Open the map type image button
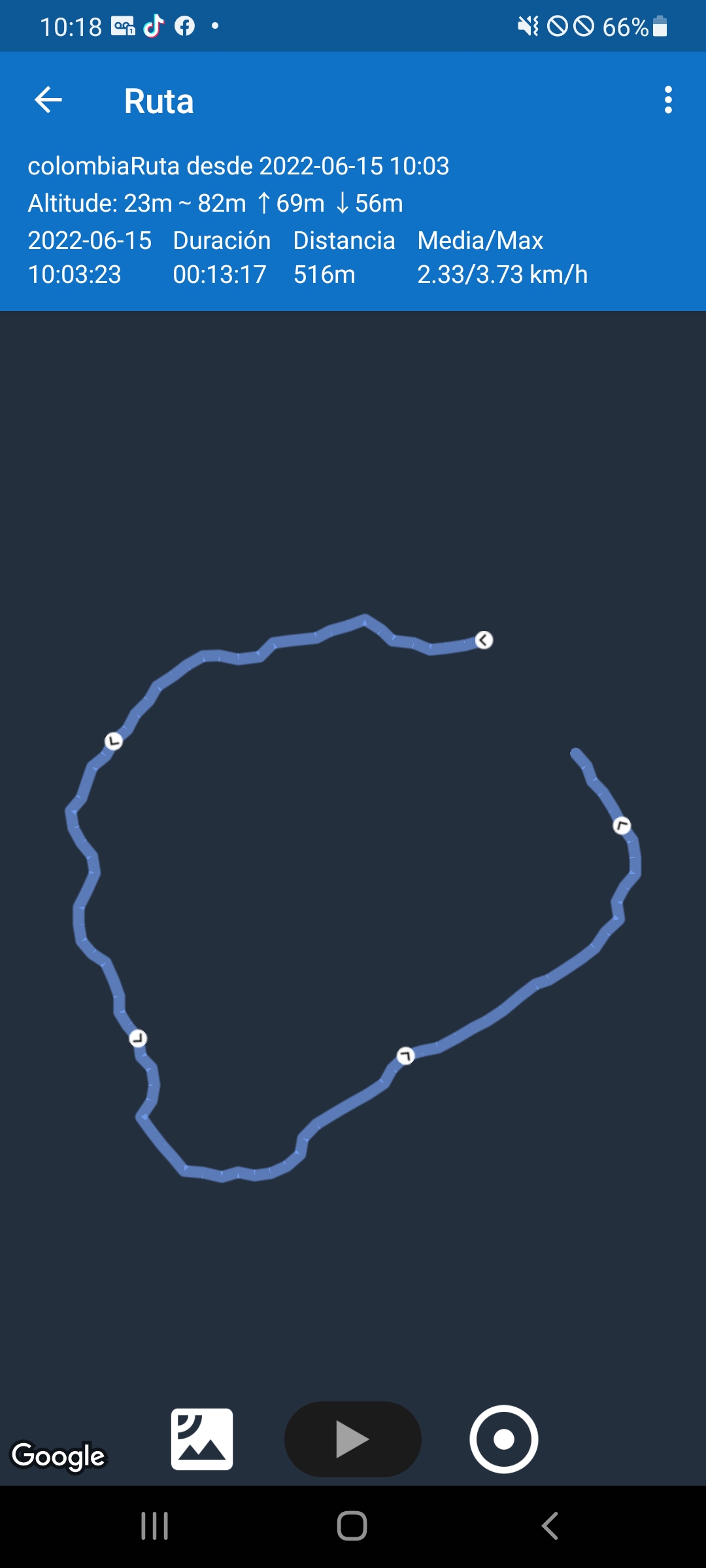 (202, 1439)
